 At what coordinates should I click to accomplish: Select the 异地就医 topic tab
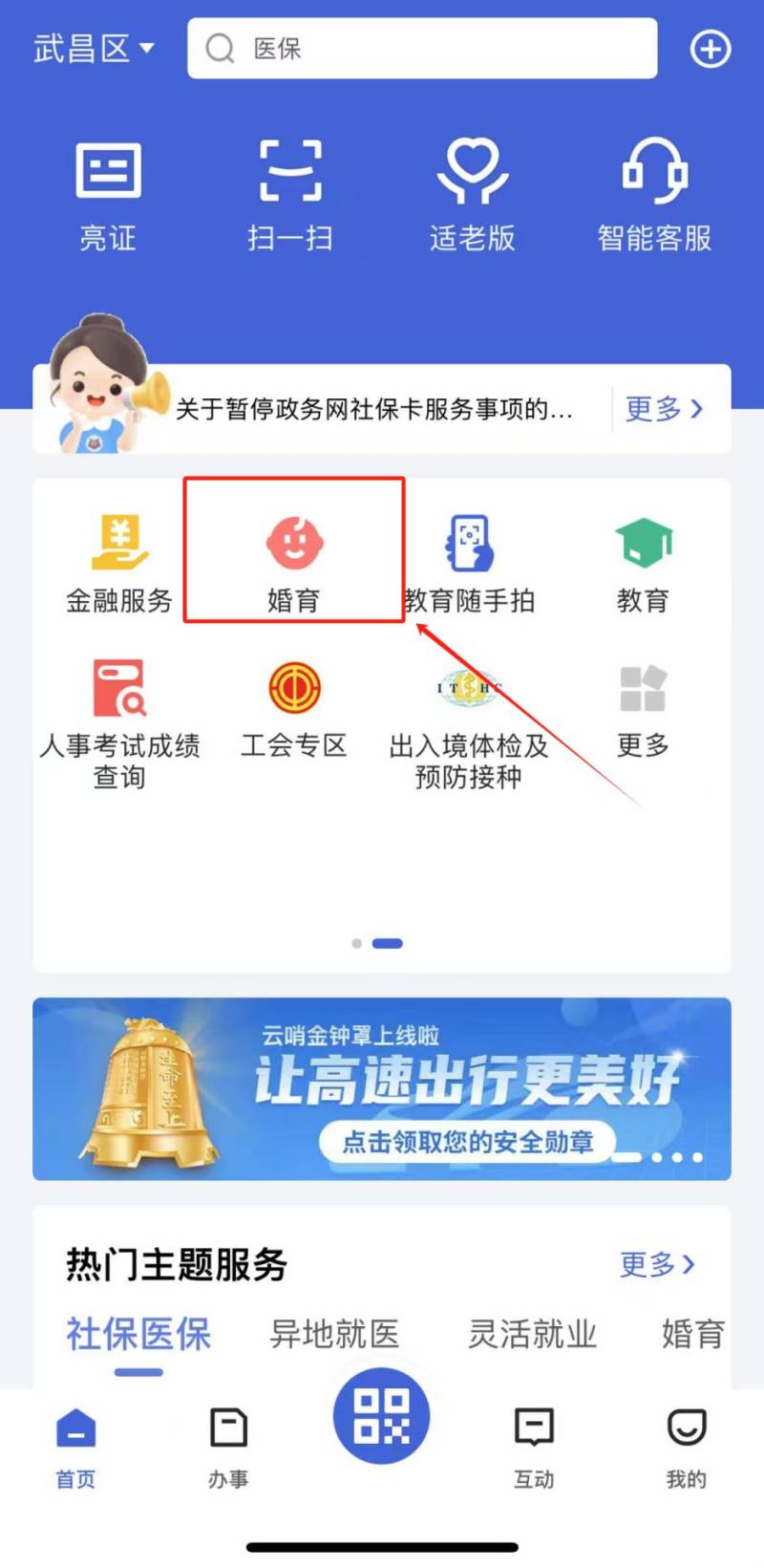(332, 1335)
